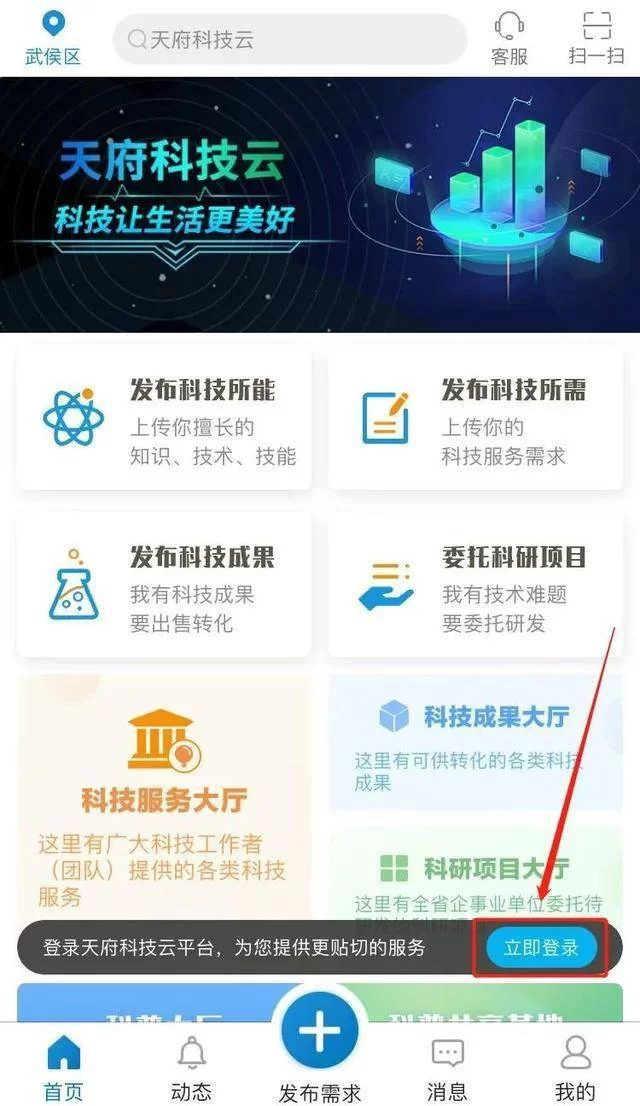Open the 天府科技云 banner
640x1106 pixels.
(x=320, y=205)
